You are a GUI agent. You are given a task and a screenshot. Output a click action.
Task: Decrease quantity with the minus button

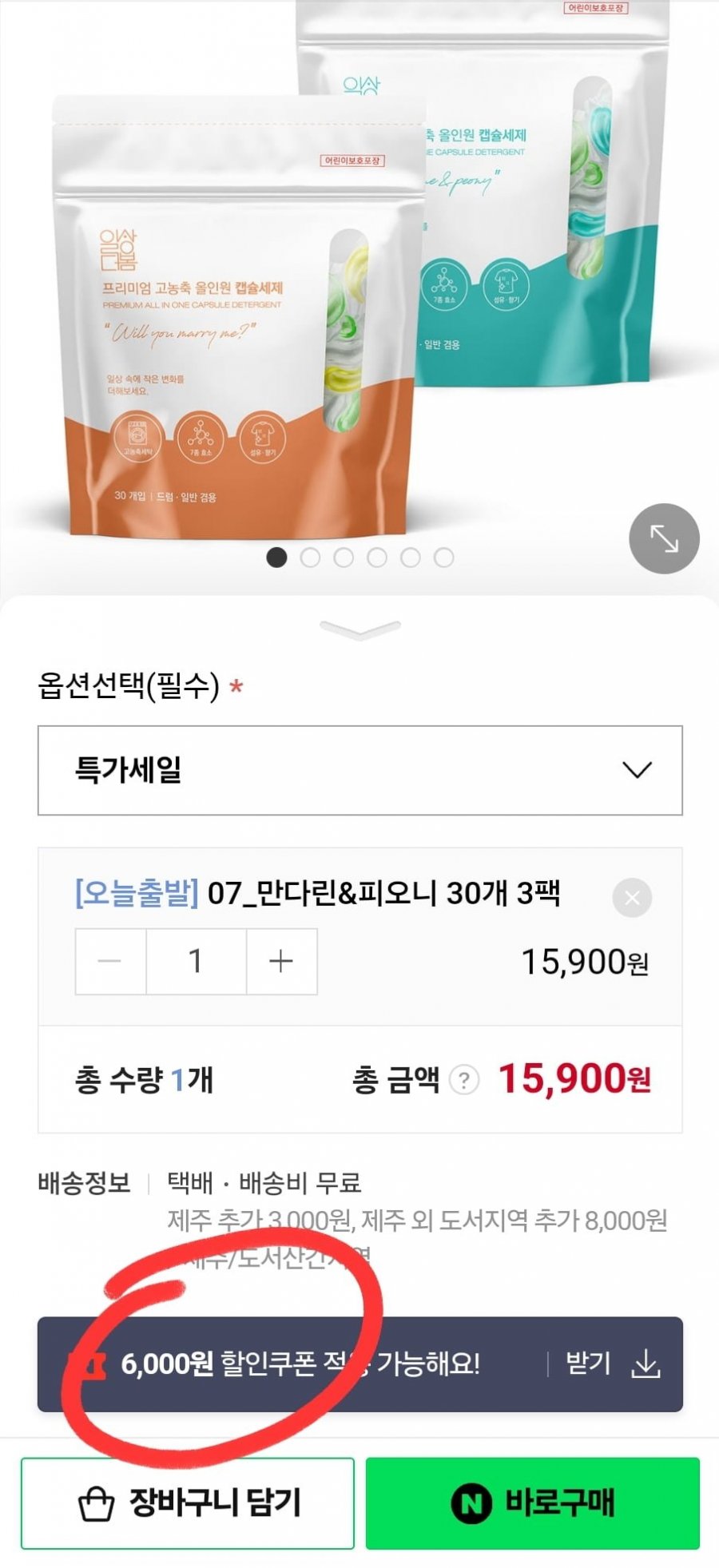click(x=110, y=961)
